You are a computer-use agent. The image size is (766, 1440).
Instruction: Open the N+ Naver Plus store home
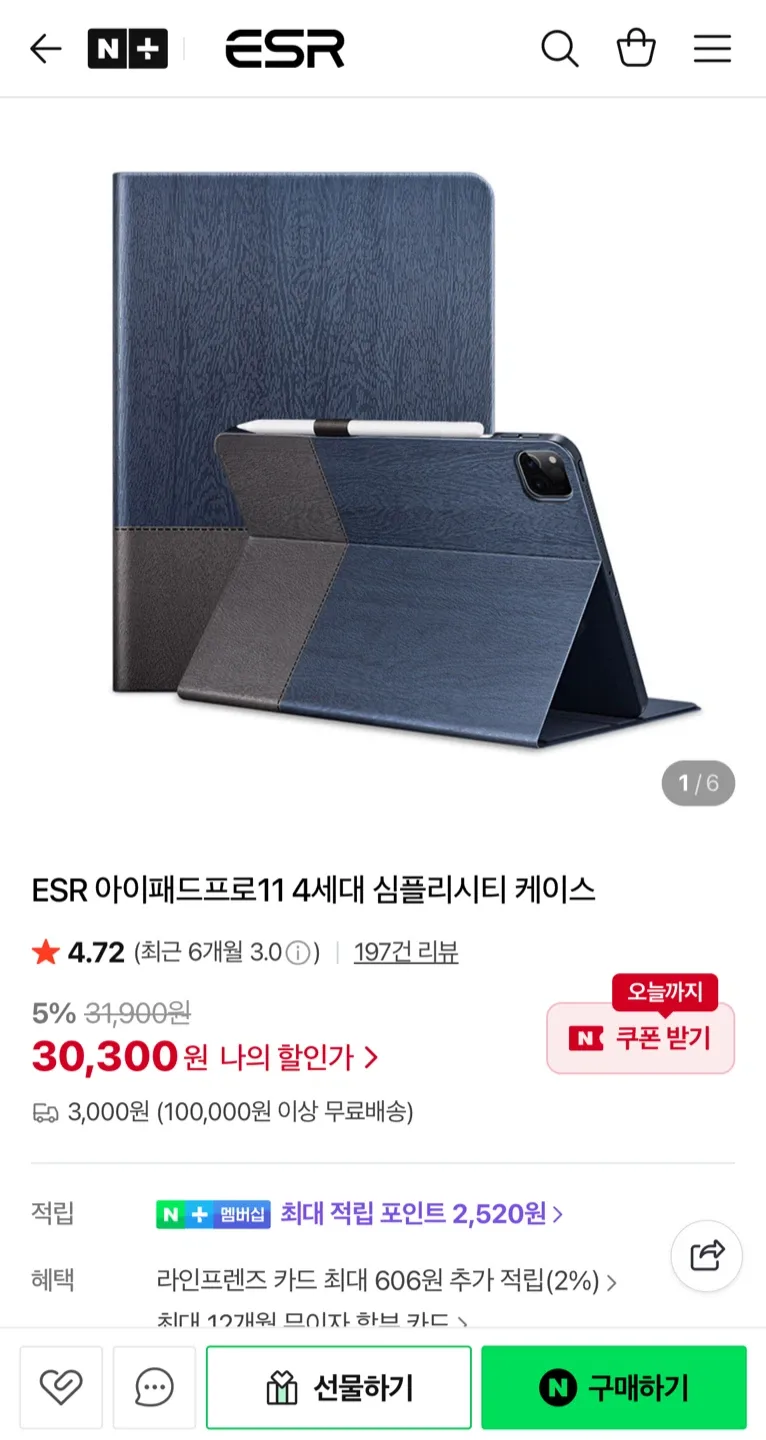(x=127, y=49)
